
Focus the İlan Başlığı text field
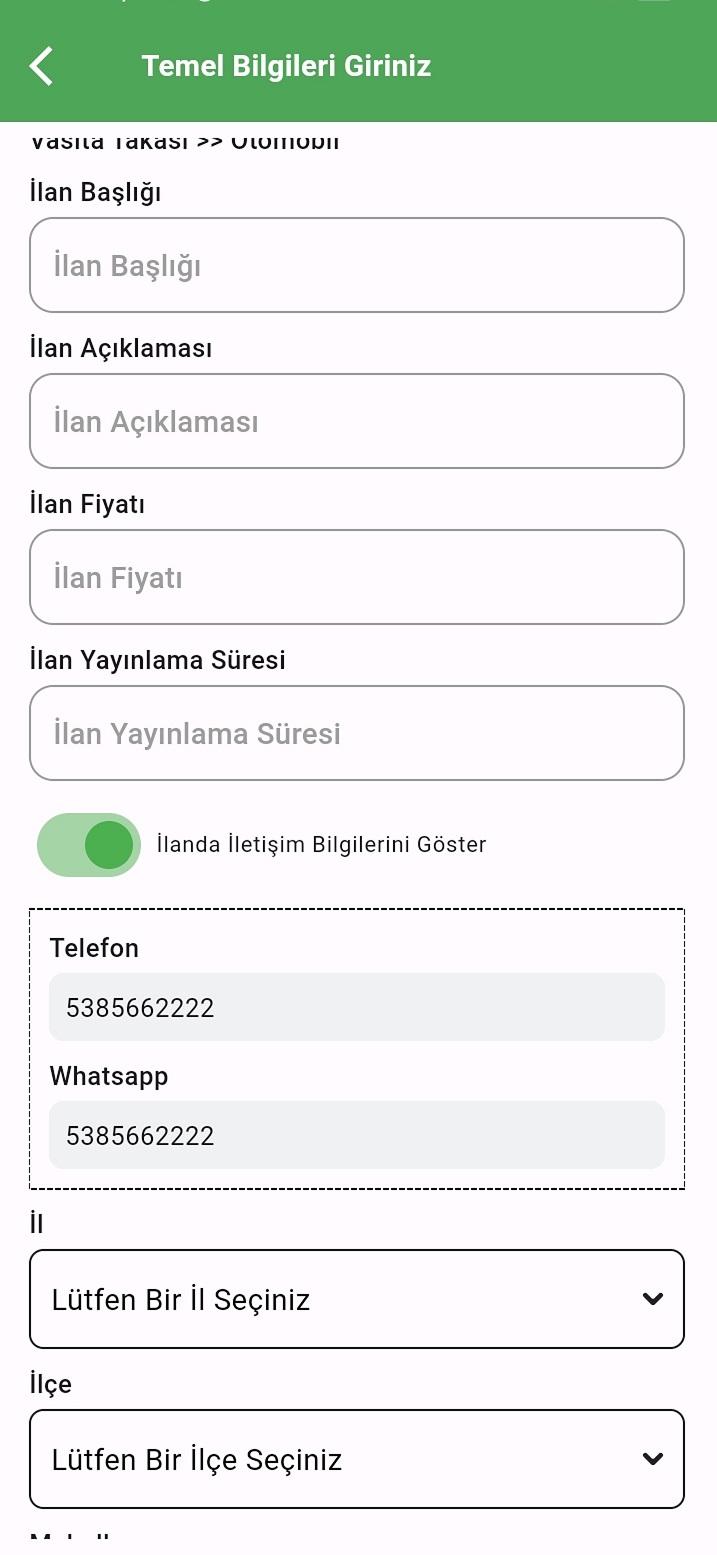click(357, 265)
